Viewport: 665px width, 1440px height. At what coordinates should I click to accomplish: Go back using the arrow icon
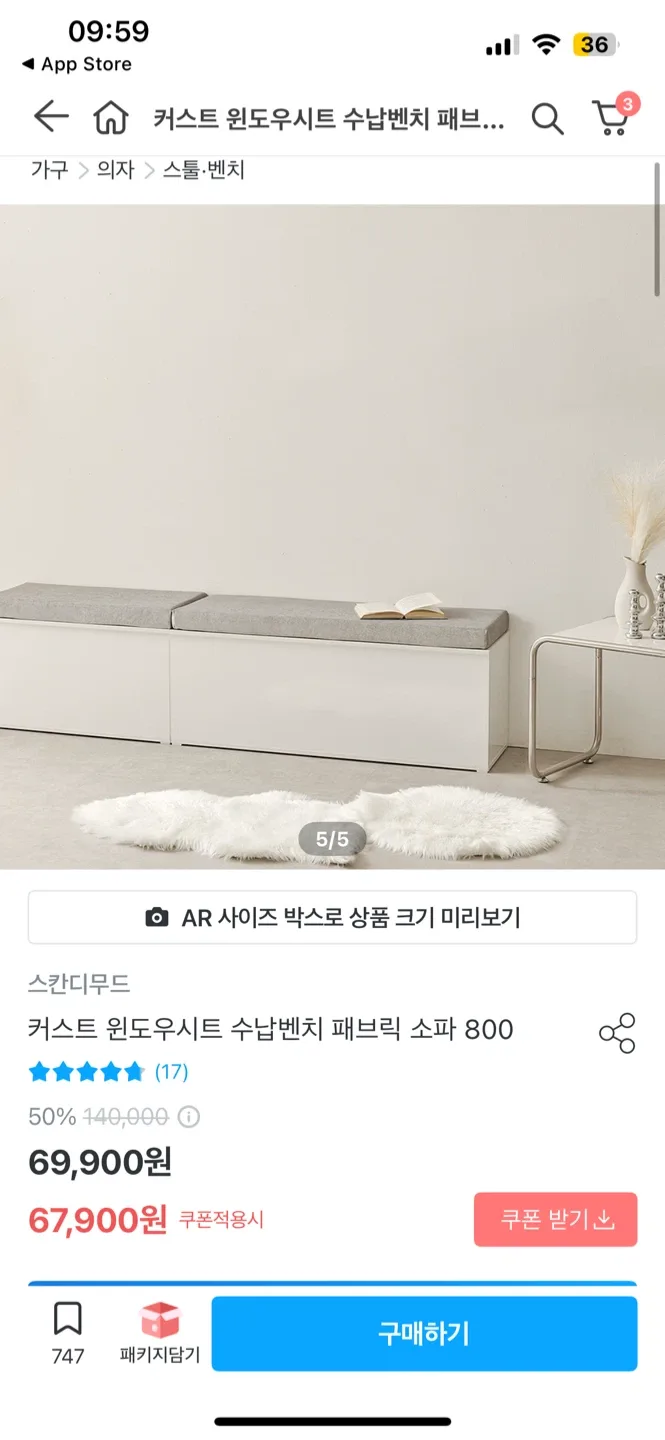[50, 117]
